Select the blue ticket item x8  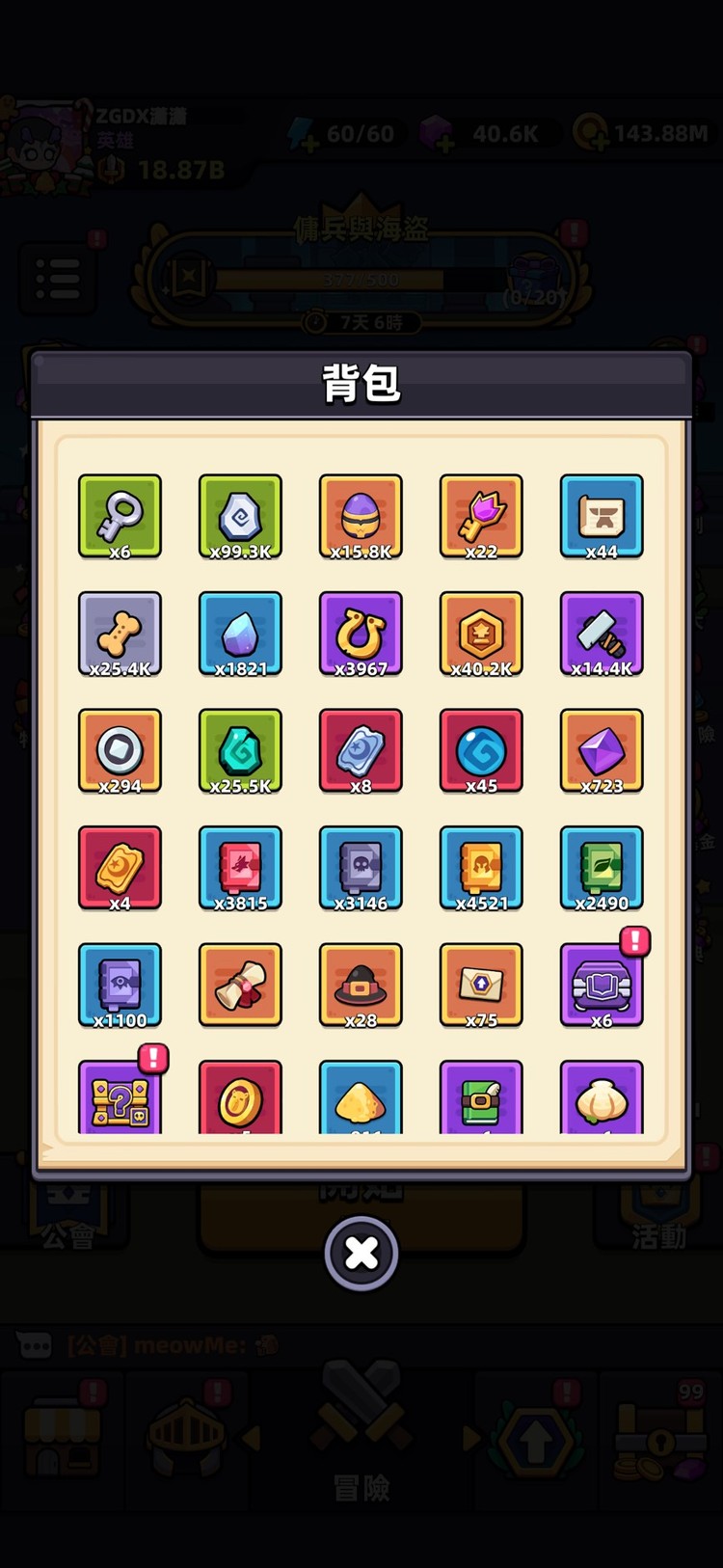tap(361, 750)
